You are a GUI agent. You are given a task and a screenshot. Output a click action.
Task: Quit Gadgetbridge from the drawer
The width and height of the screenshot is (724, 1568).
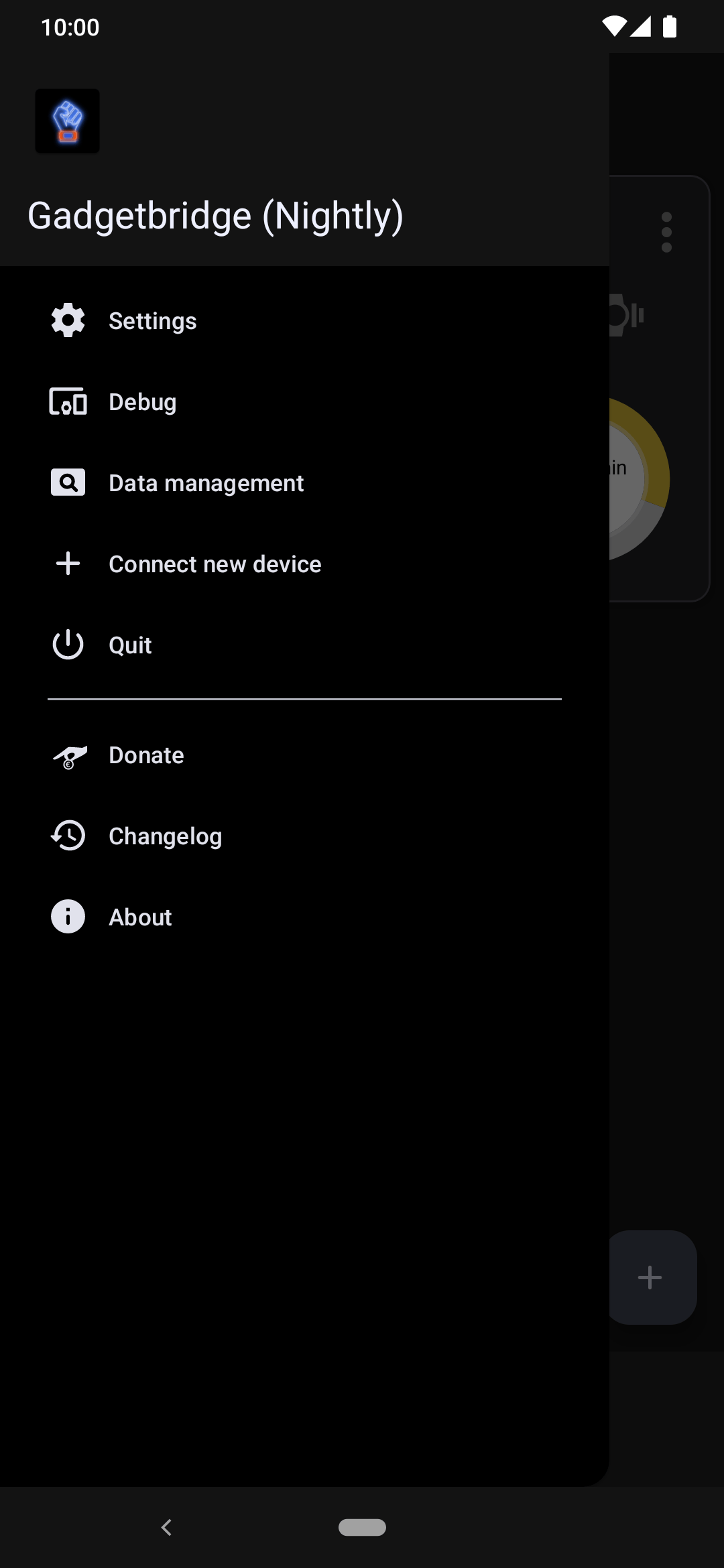pos(304,645)
